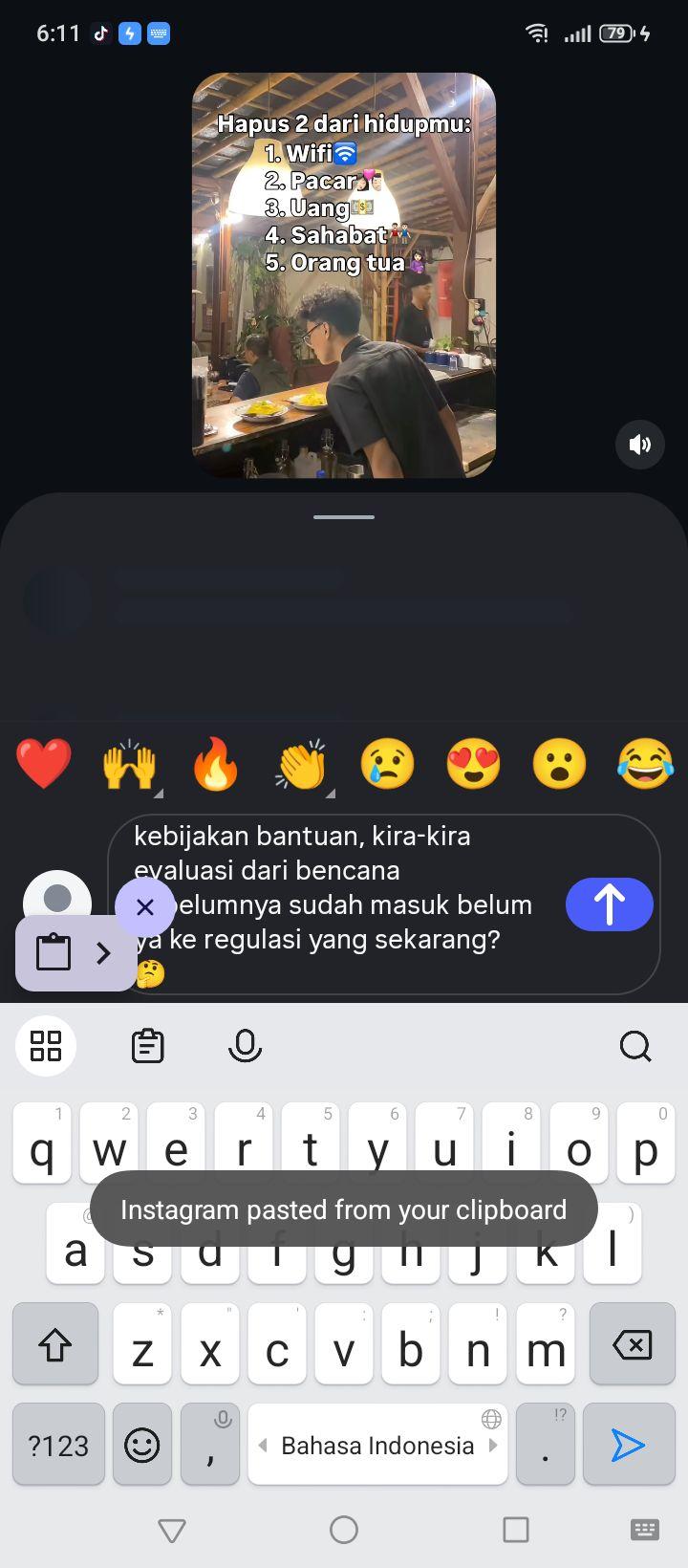This screenshot has height=1568, width=688.
Task: Open the keyboard search tool
Action: [x=635, y=1046]
